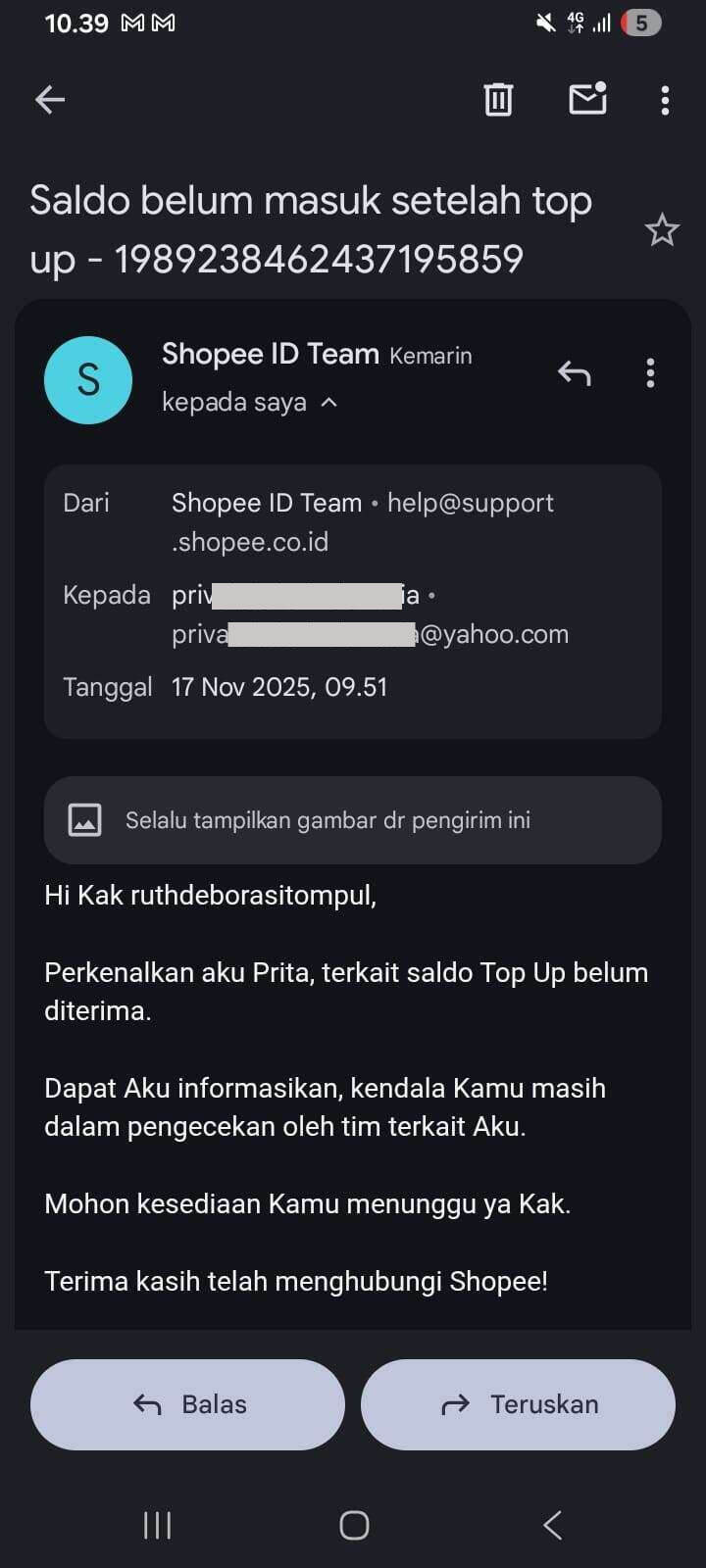Star this email conversation
Screen dimensions: 706x1568
click(662, 230)
